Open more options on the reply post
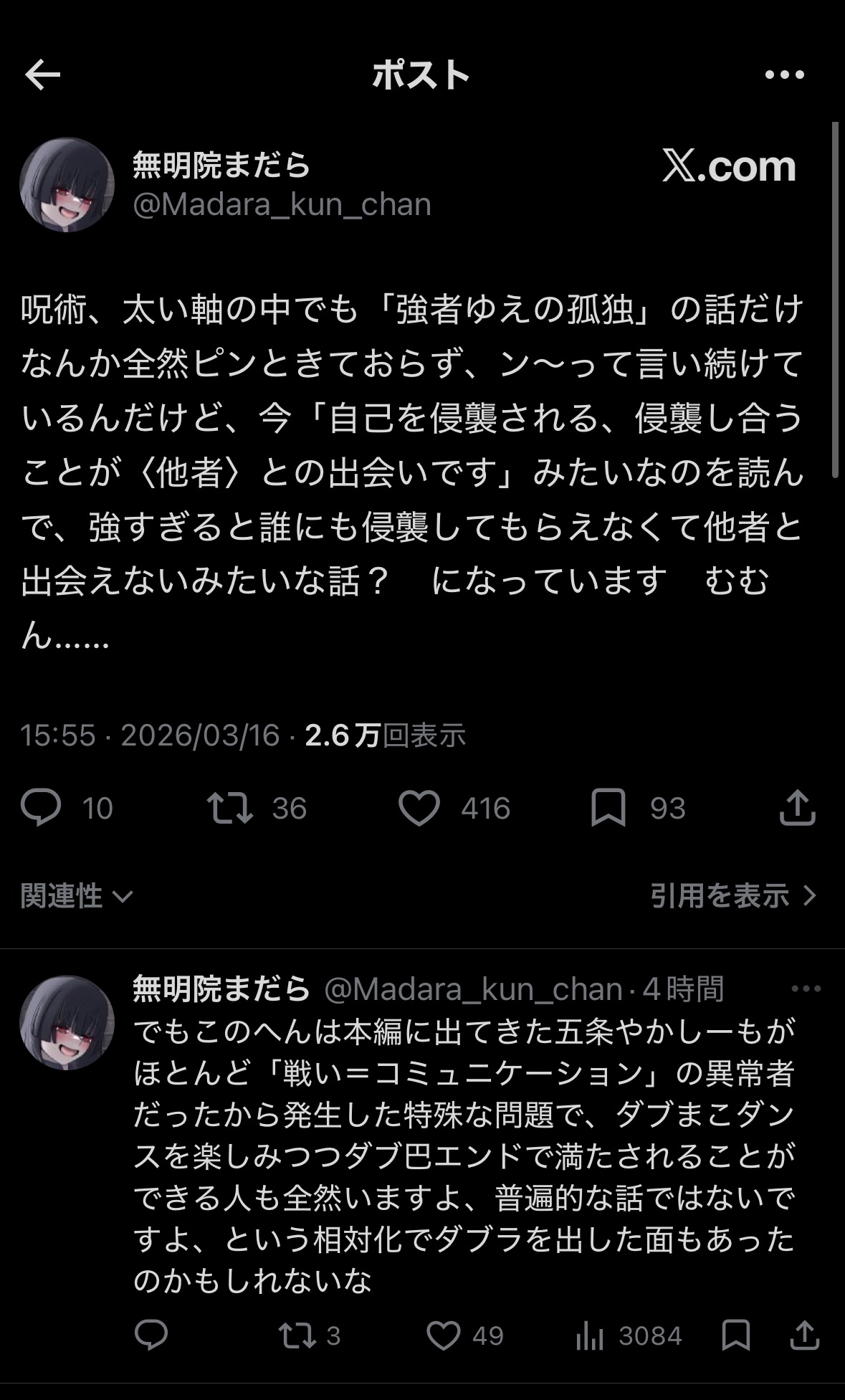 pyautogui.click(x=806, y=989)
